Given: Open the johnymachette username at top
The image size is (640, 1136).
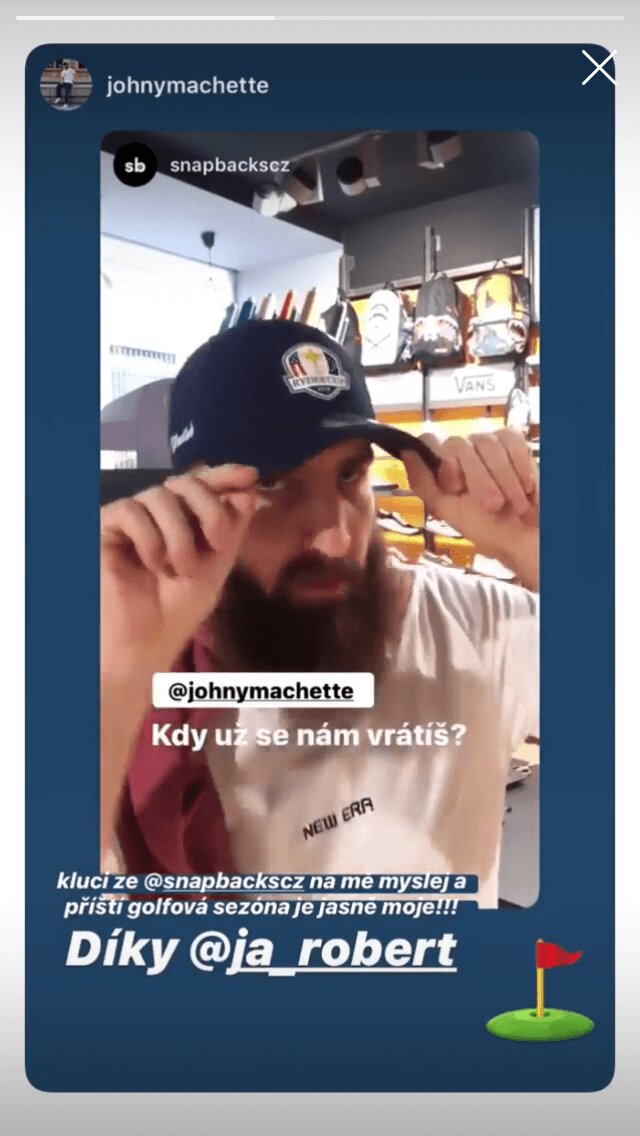Looking at the screenshot, I should point(188,86).
